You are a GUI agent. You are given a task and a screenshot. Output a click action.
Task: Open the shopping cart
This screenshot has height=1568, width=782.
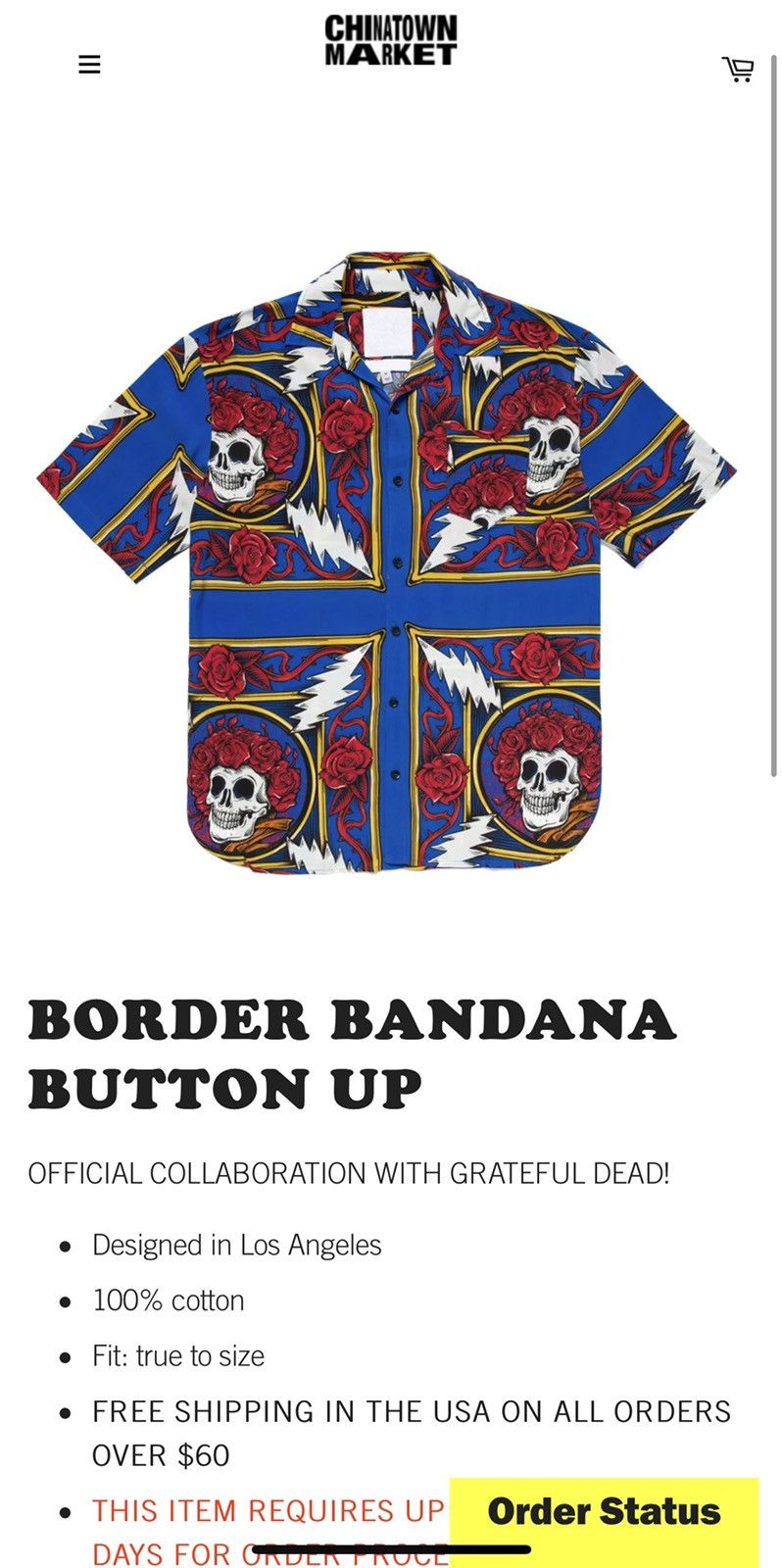[738, 69]
